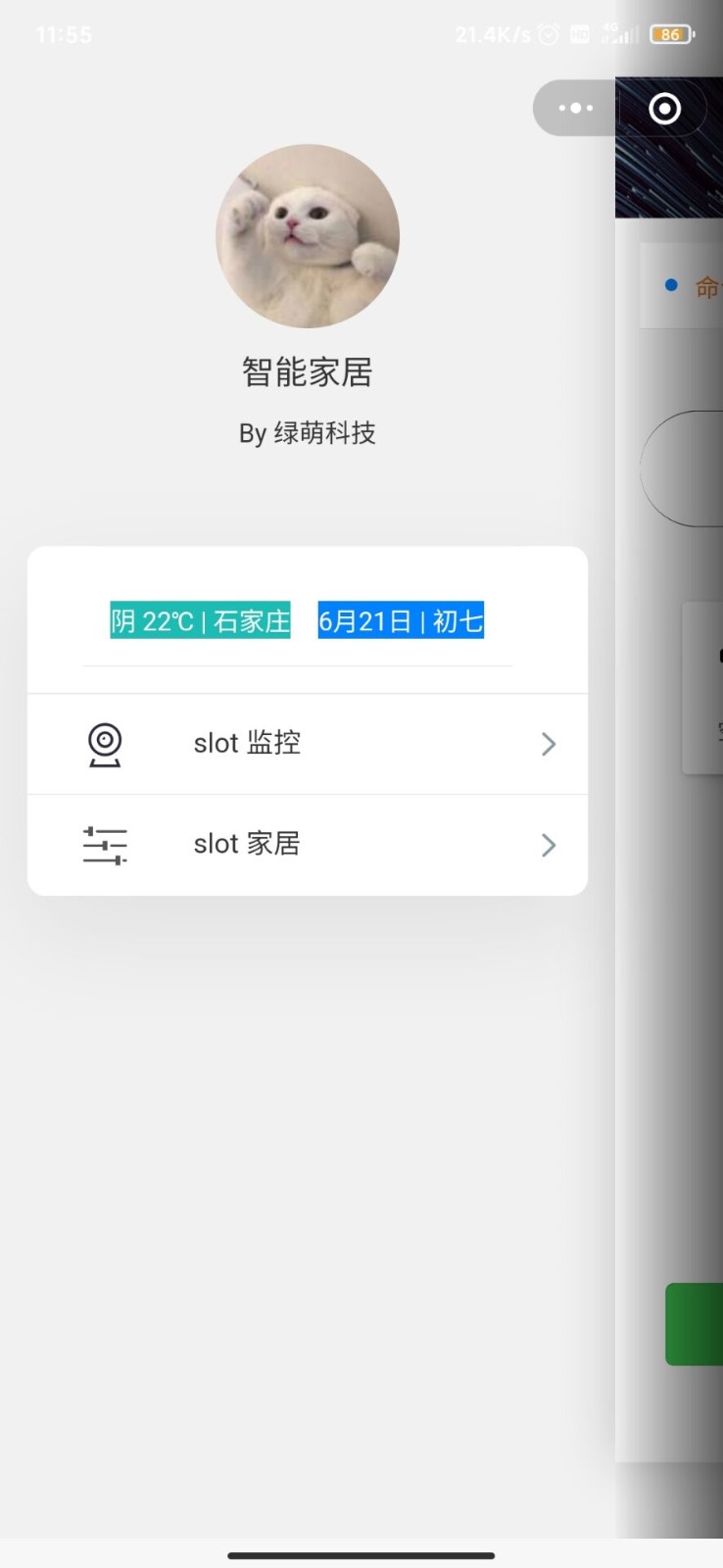
Task: Close the mini program with the circle button
Action: [664, 108]
